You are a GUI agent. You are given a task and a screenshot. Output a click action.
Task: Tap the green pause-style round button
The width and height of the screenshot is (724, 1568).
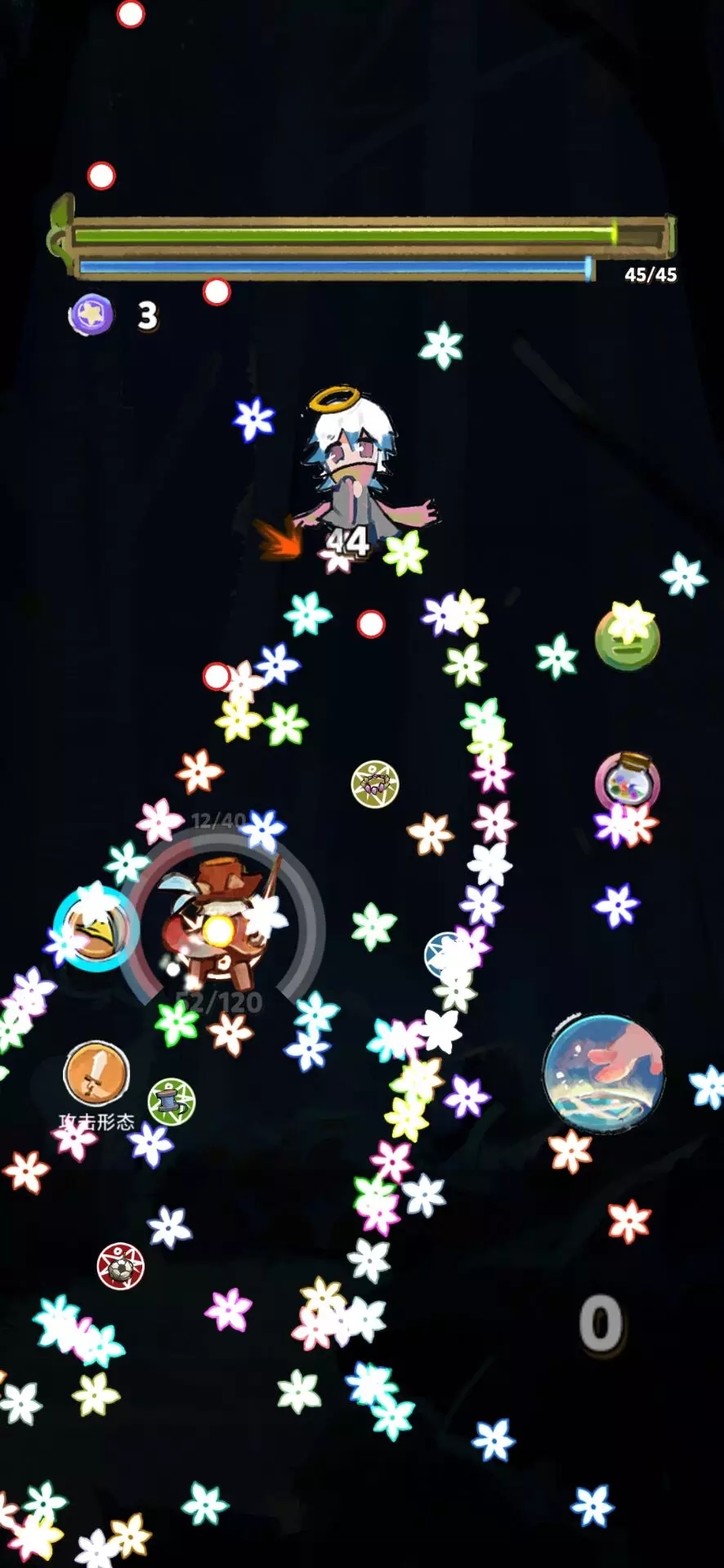[x=627, y=641]
